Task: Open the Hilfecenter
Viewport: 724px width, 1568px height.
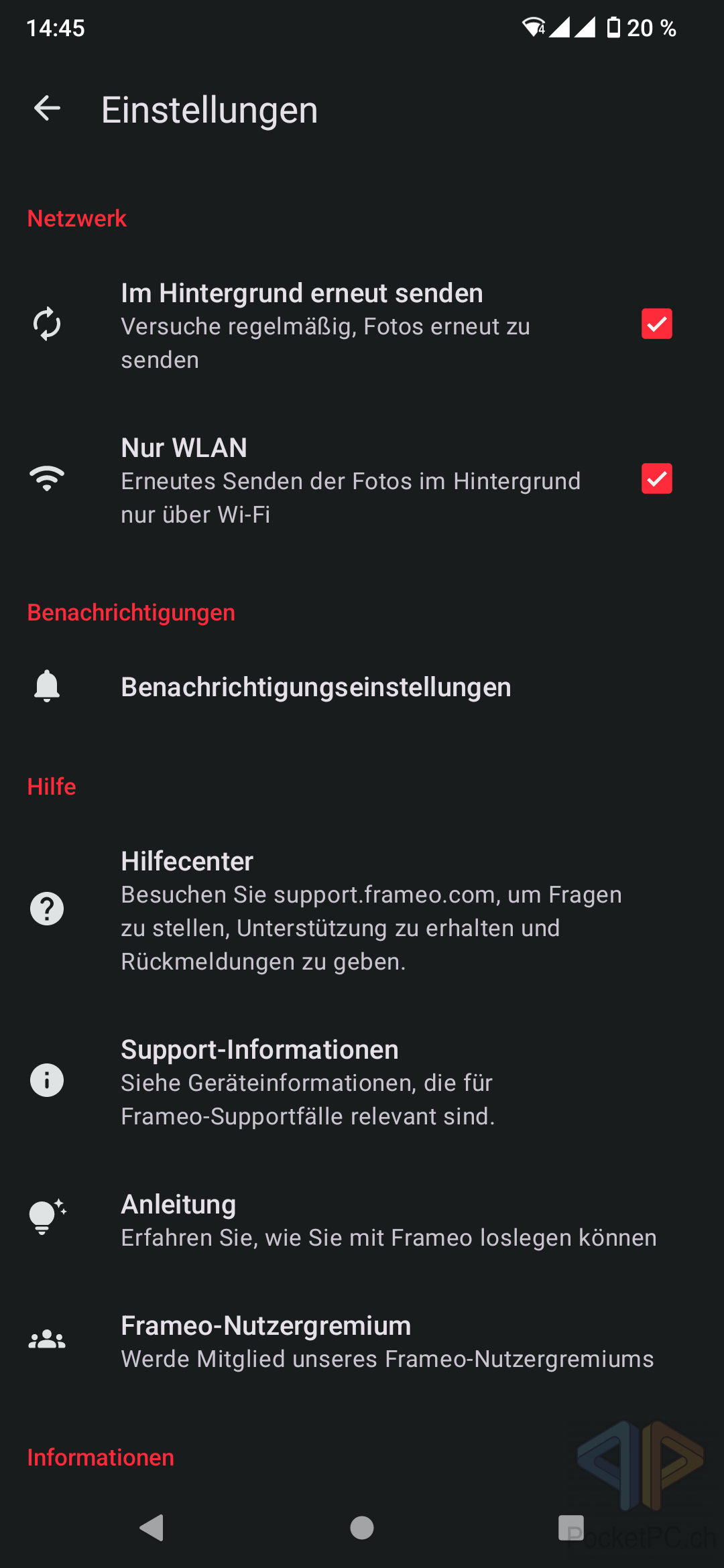Action: tap(362, 910)
